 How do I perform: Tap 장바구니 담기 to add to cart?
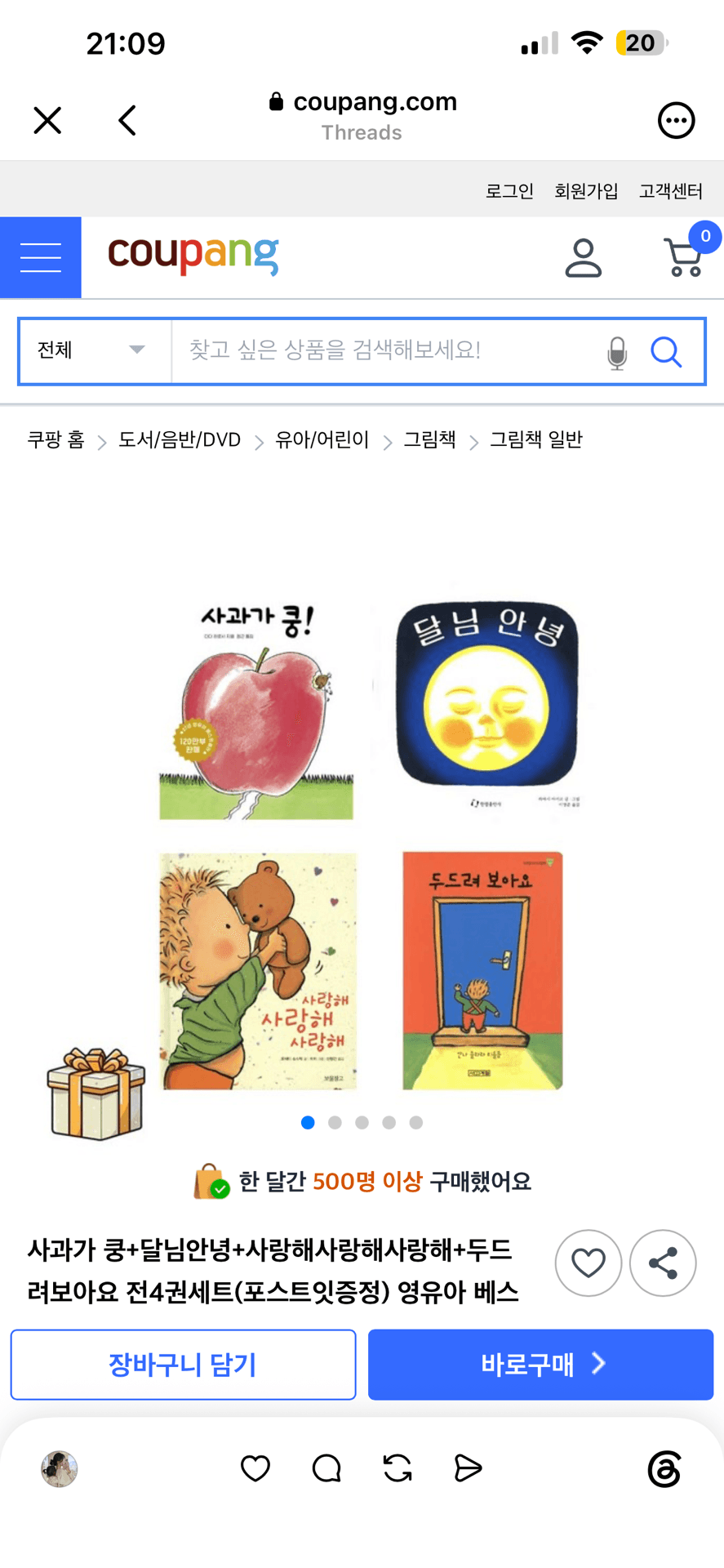(183, 1364)
